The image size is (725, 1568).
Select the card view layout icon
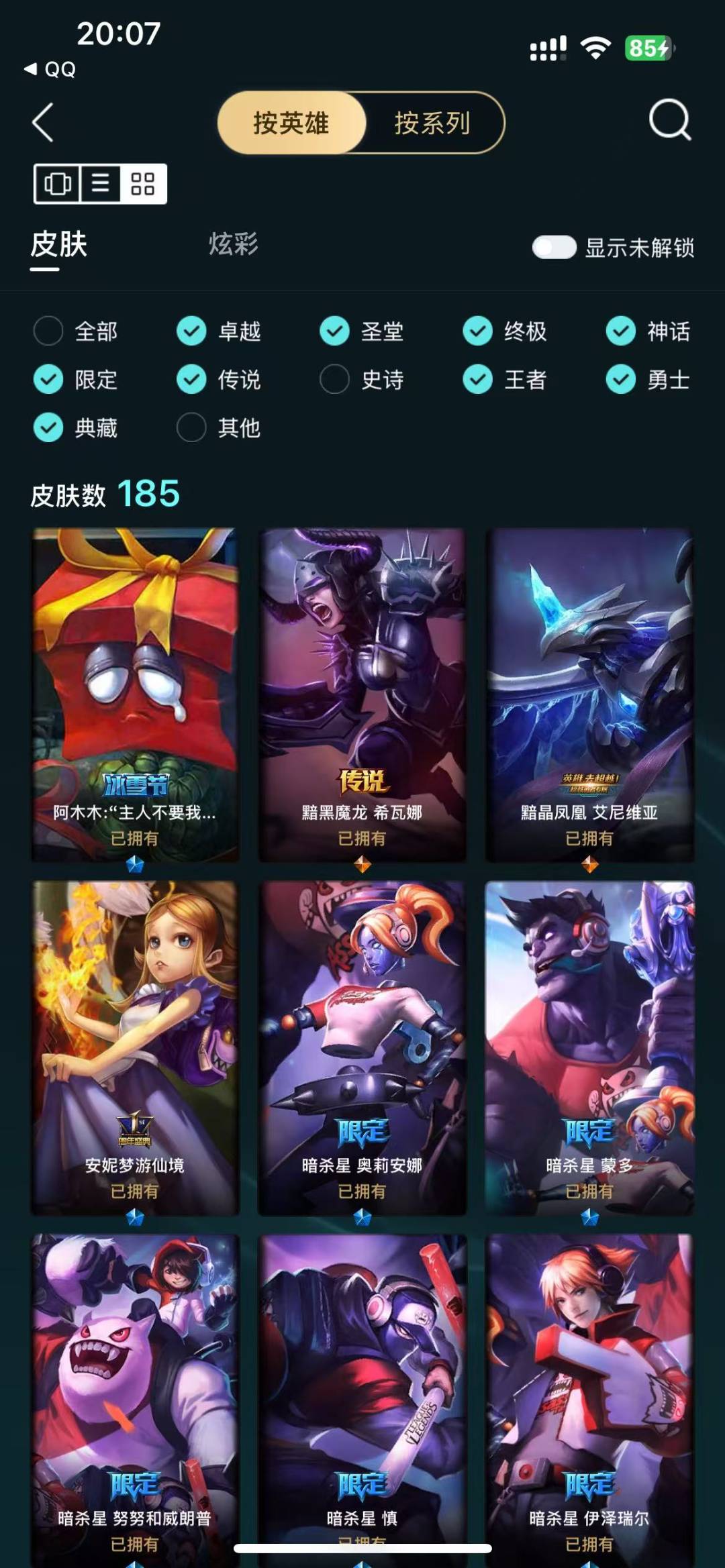point(58,183)
